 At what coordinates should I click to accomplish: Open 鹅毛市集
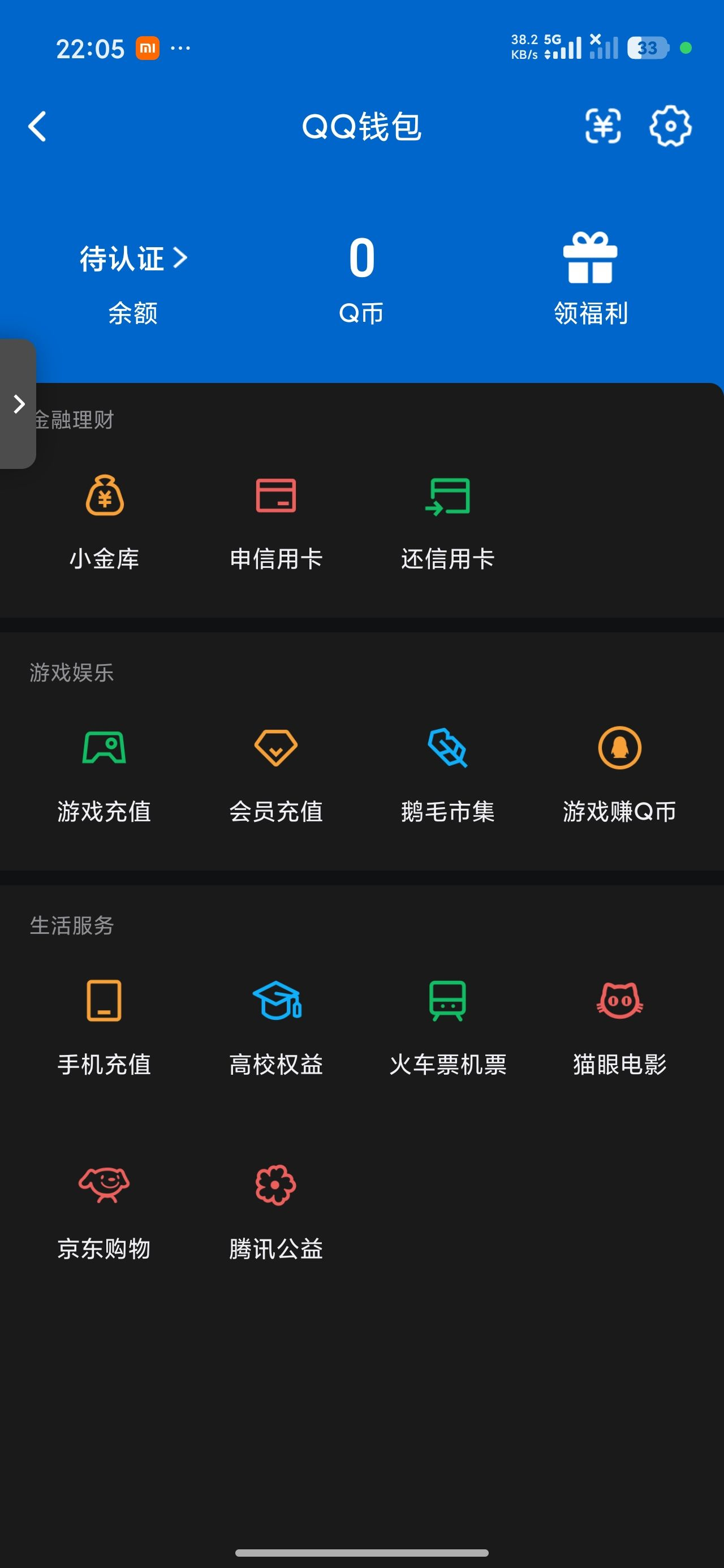(447, 774)
